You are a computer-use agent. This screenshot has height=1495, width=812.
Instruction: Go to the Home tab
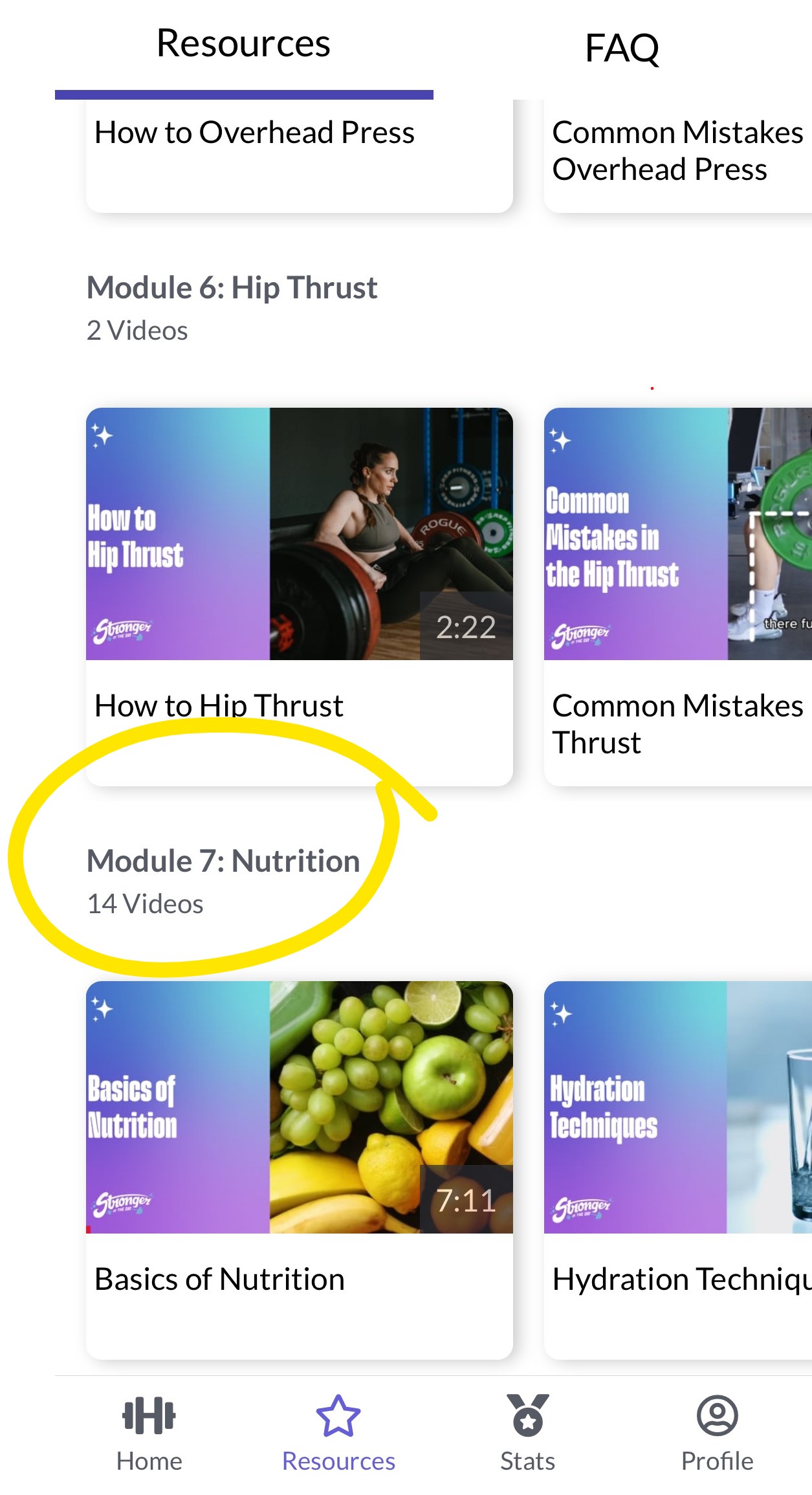(x=149, y=1433)
